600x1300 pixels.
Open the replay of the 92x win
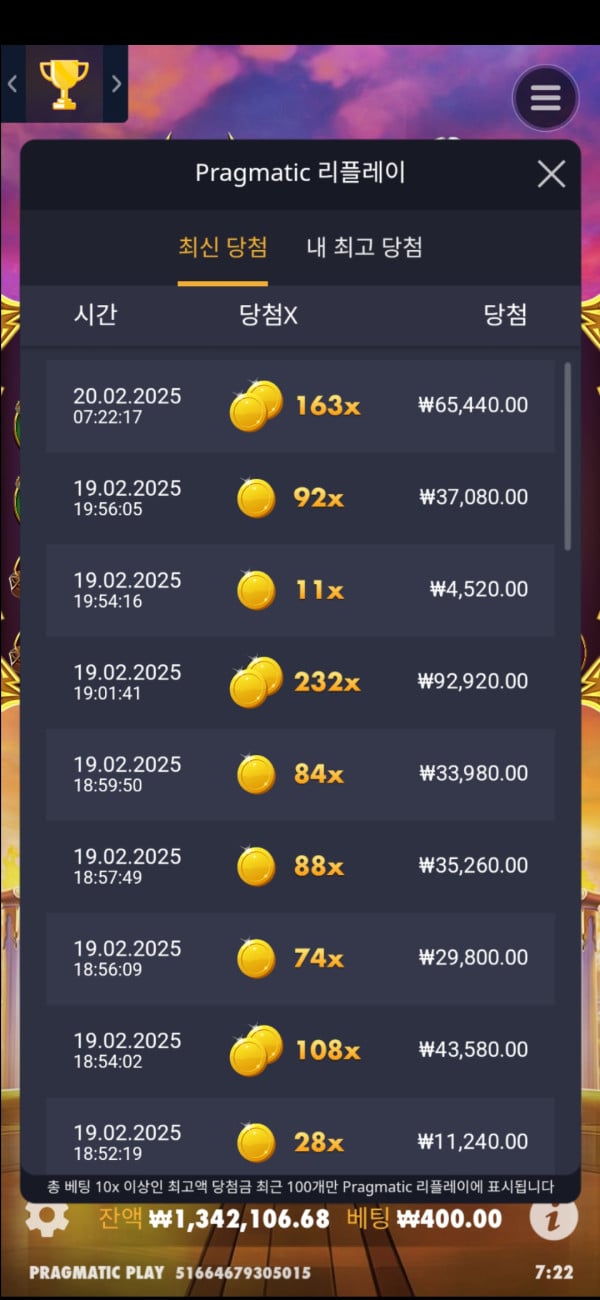tap(300, 497)
